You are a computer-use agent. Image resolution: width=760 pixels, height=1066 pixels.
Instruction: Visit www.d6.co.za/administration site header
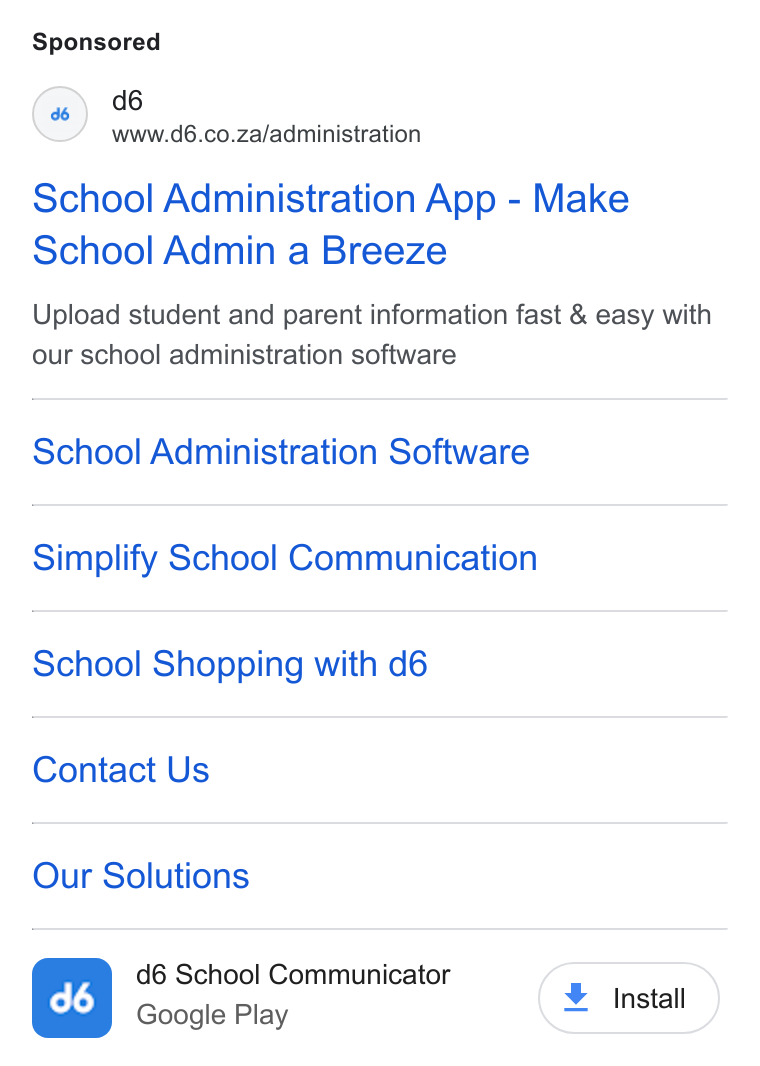(x=266, y=134)
